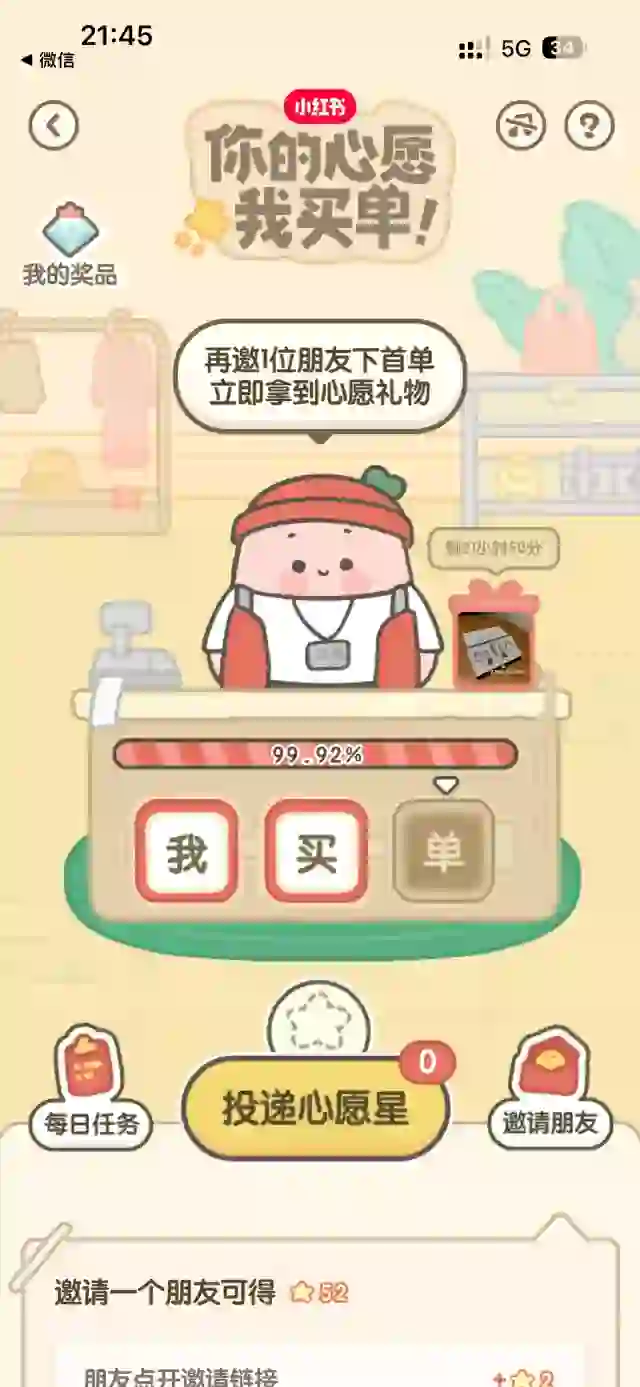
Task: Tap the 投递心愿星 button
Action: point(316,1109)
